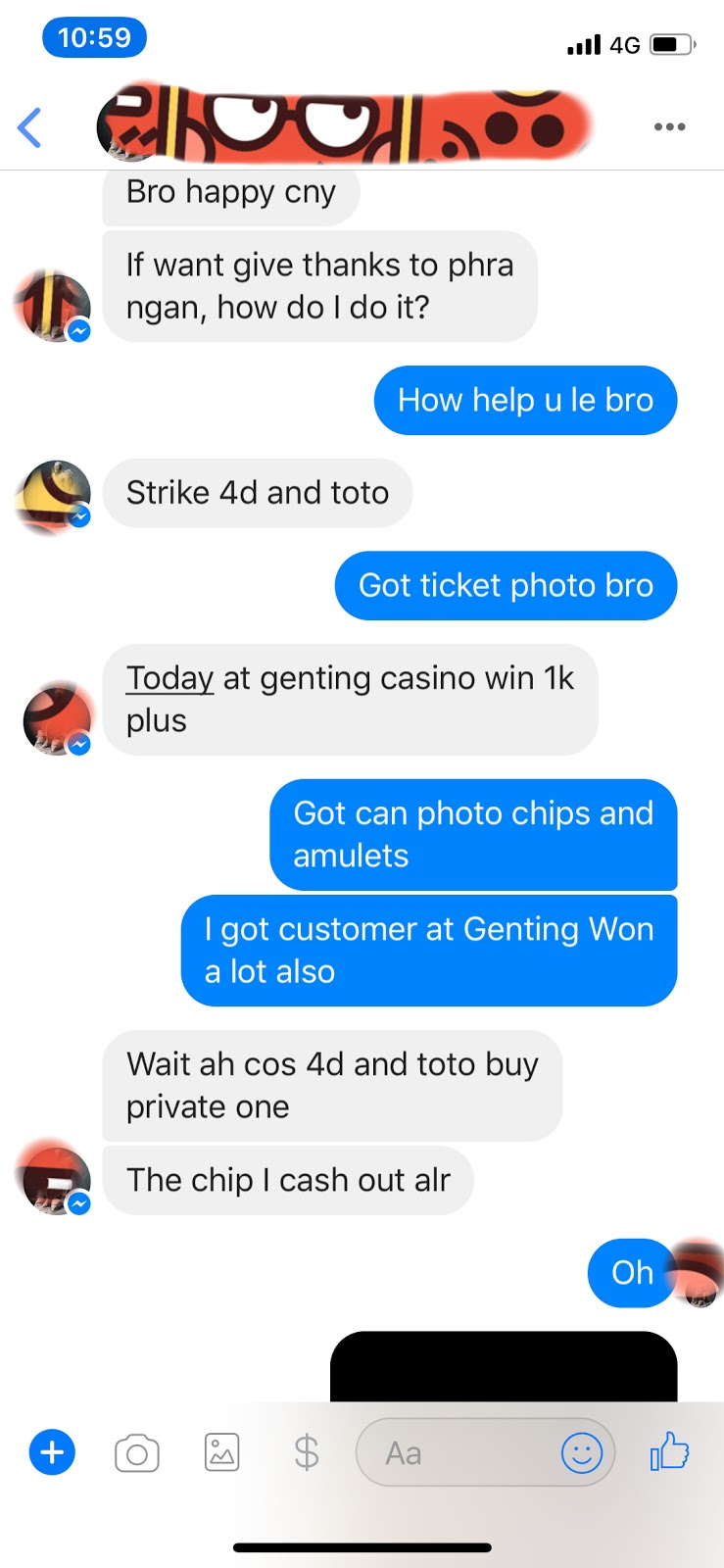Tap the underlined Today link in message
The image size is (724, 1568).
[x=169, y=678]
